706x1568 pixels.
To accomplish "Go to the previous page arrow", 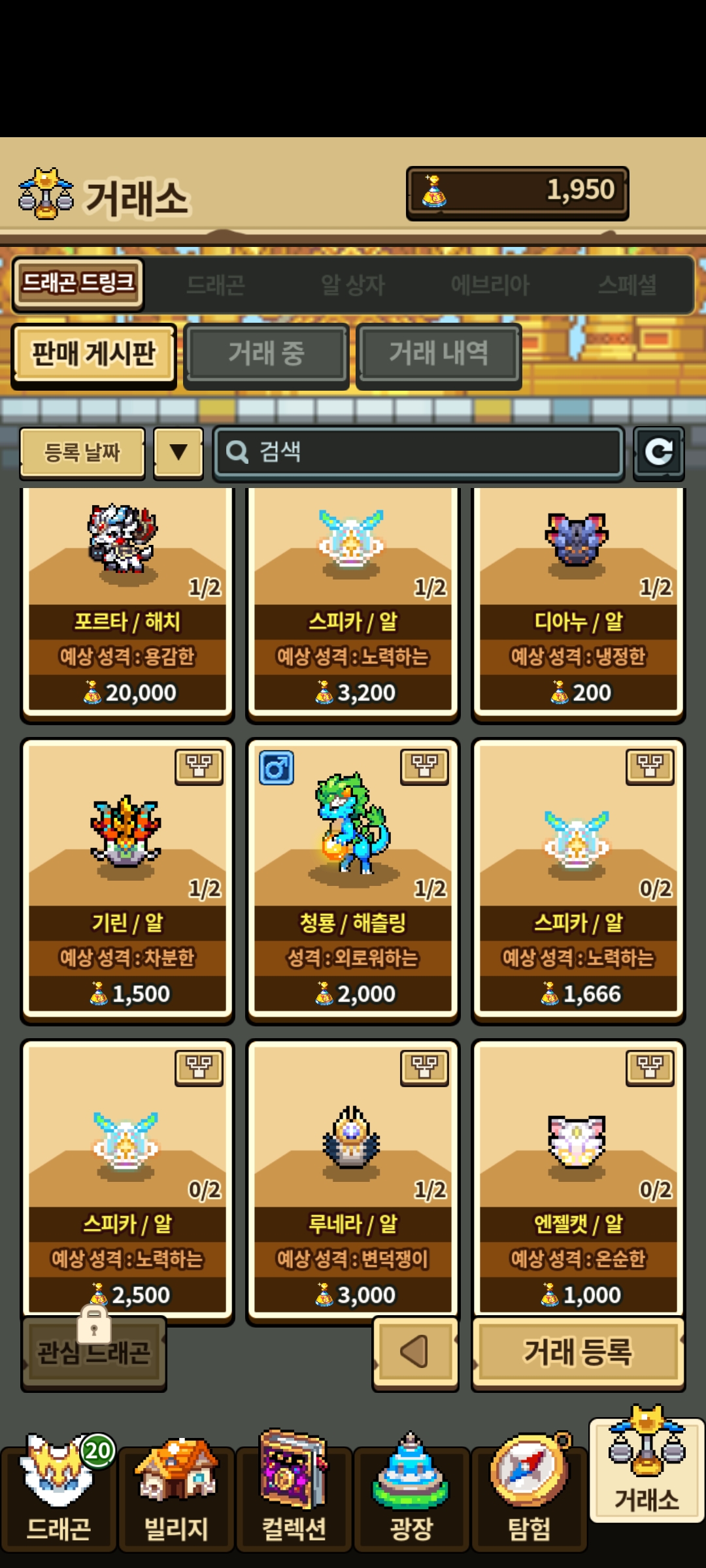I will [x=415, y=1351].
